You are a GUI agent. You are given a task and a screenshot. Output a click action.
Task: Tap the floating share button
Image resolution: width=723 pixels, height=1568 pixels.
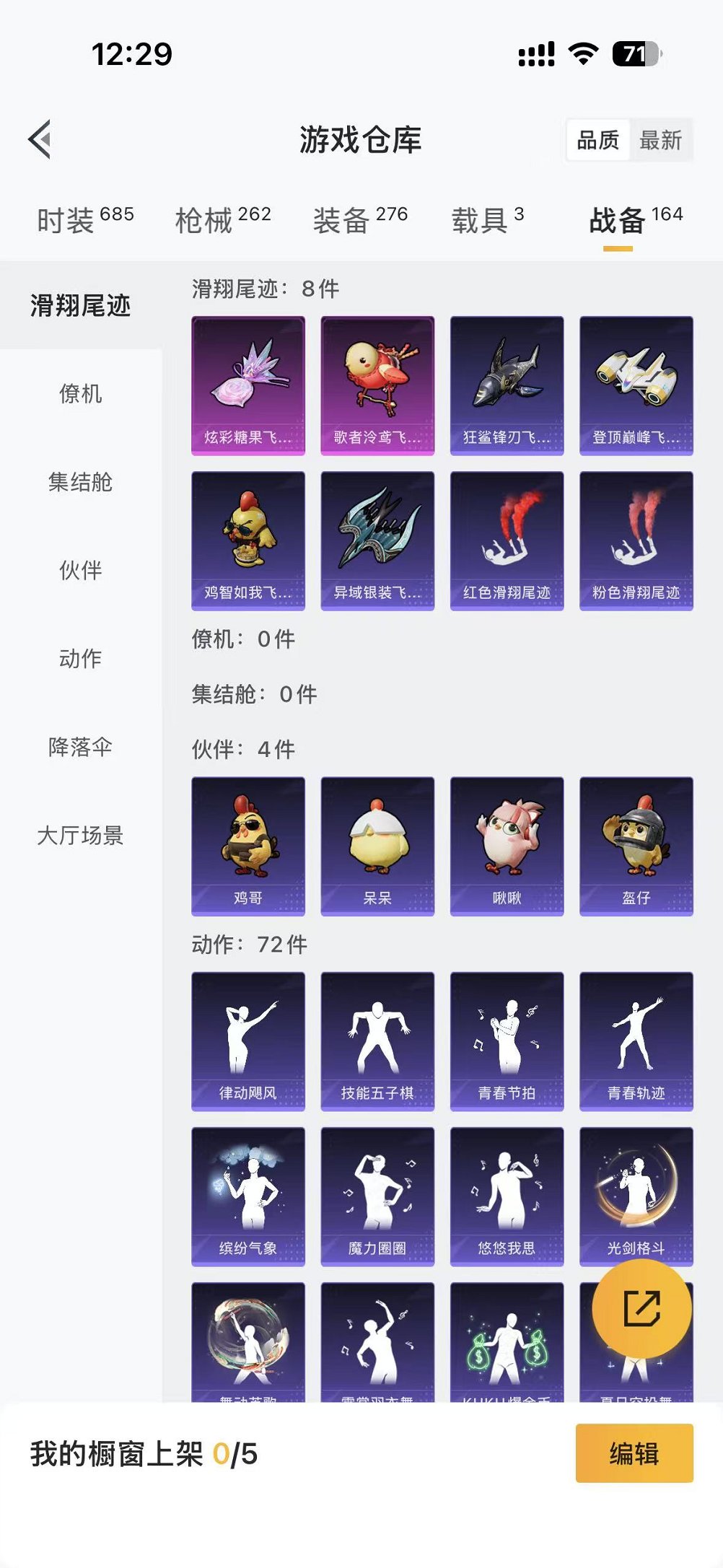(x=641, y=1309)
